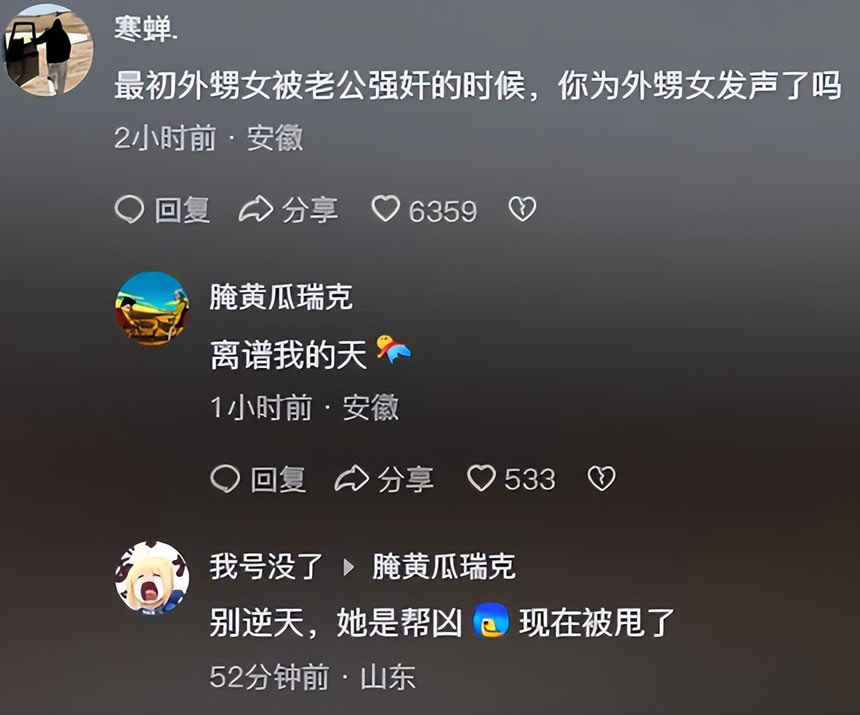Open the 我号没了 username link
The width and height of the screenshot is (860, 715).
[266, 567]
